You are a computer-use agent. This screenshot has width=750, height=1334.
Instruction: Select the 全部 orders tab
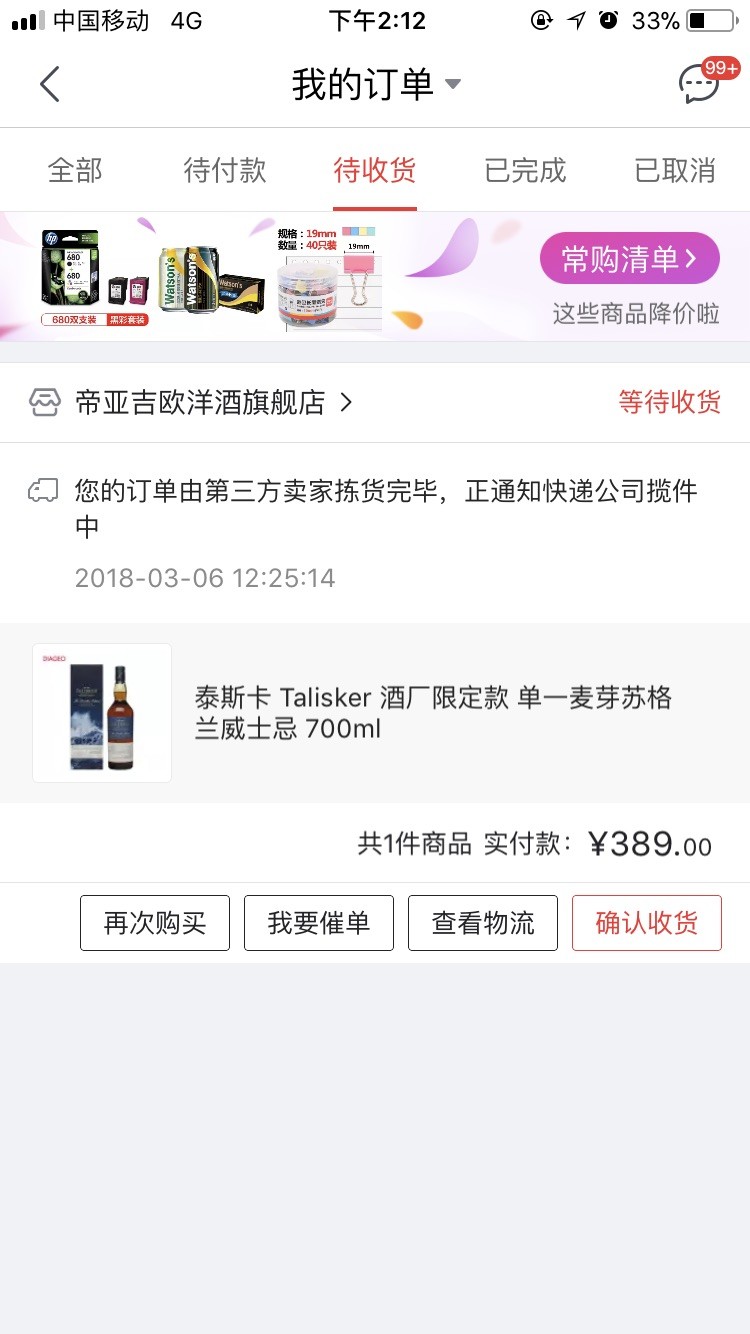[75, 169]
